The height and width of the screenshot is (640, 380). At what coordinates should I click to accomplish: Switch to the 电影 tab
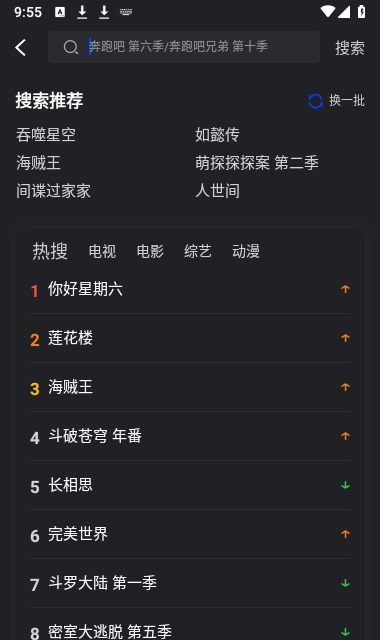pyautogui.click(x=150, y=251)
